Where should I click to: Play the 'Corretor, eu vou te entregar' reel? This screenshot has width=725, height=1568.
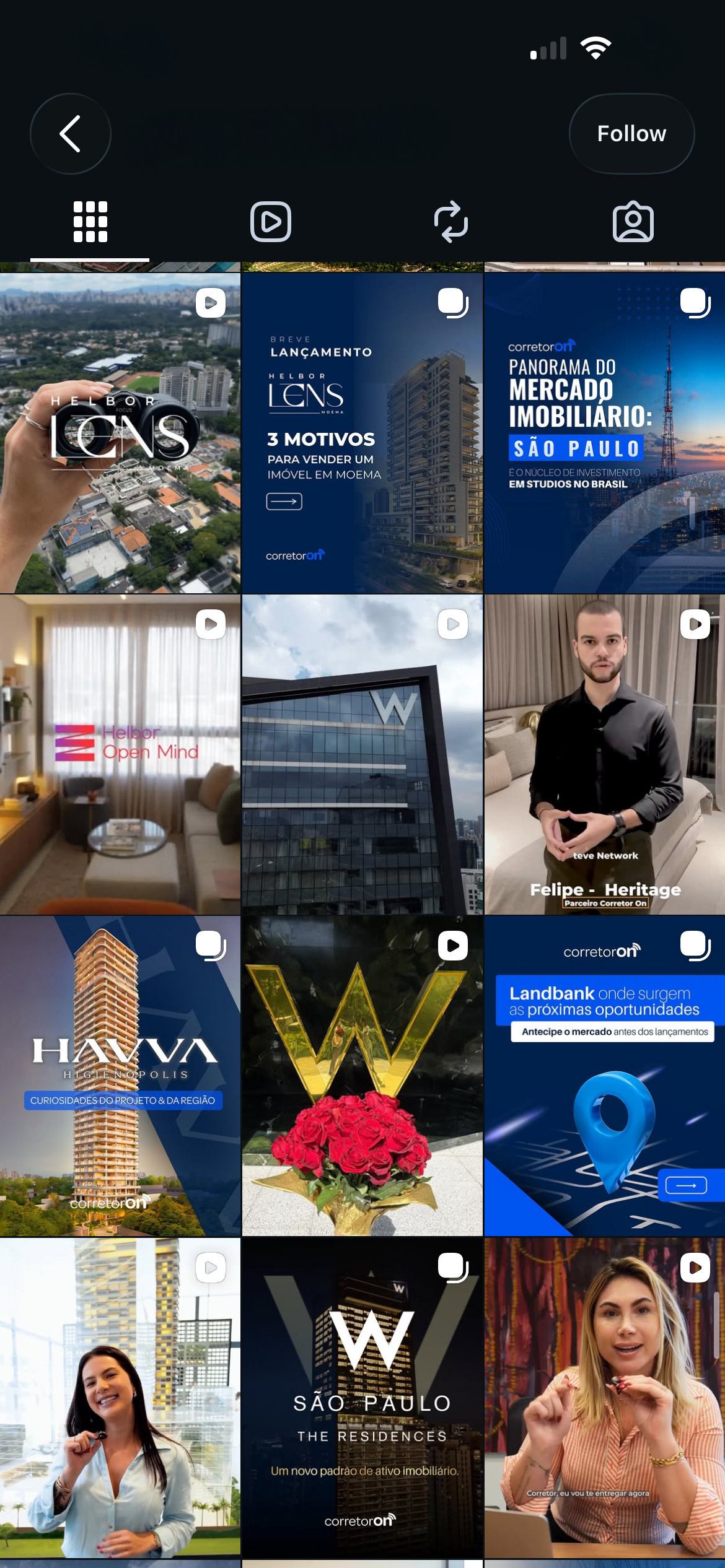[x=605, y=1398]
